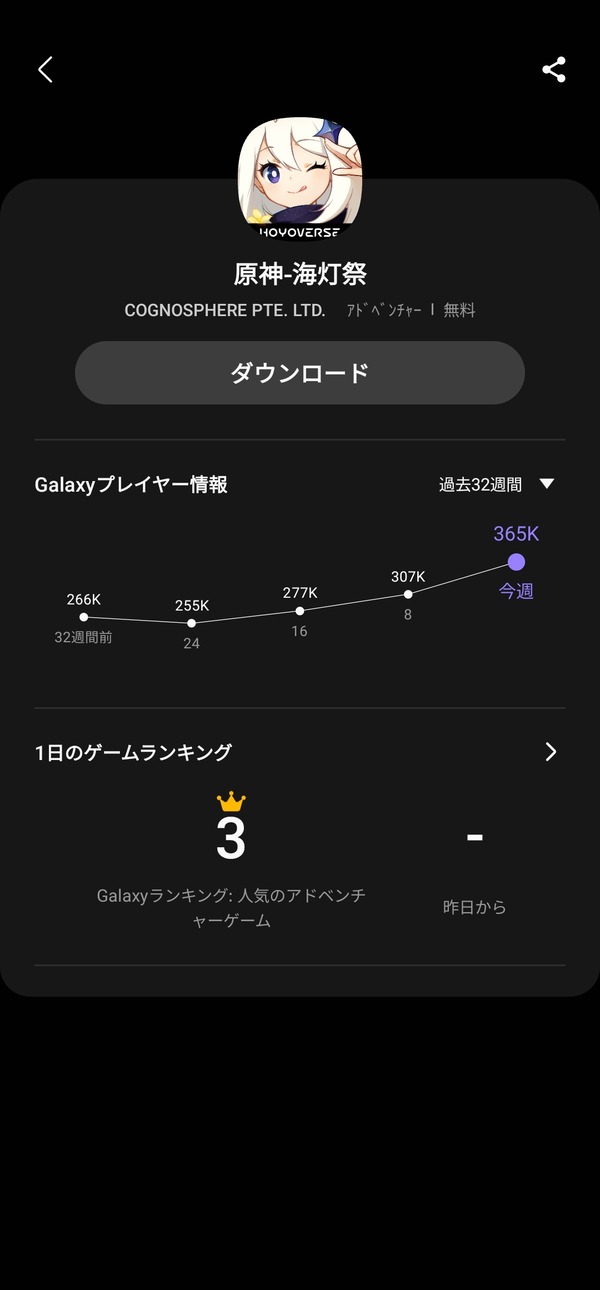Screen dimensions: 600x1290
Task: Go back using the top-left arrow
Action: (45, 69)
